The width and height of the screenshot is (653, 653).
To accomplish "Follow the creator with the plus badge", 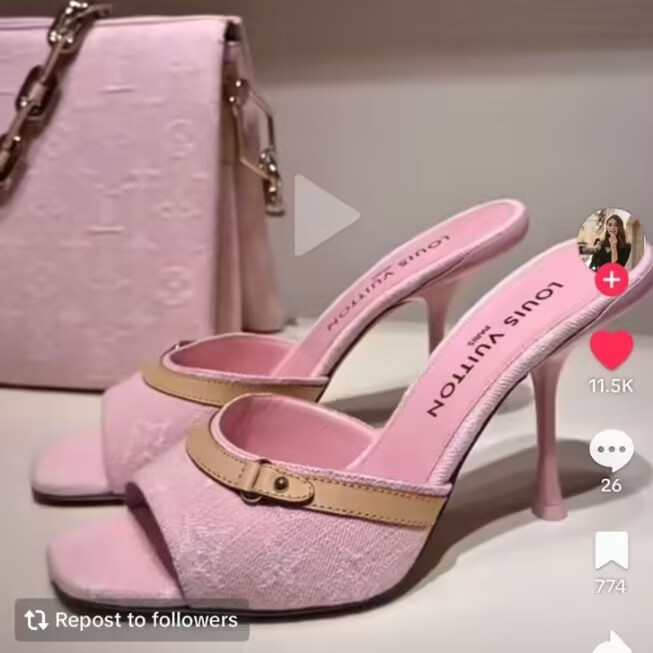I will tap(611, 280).
